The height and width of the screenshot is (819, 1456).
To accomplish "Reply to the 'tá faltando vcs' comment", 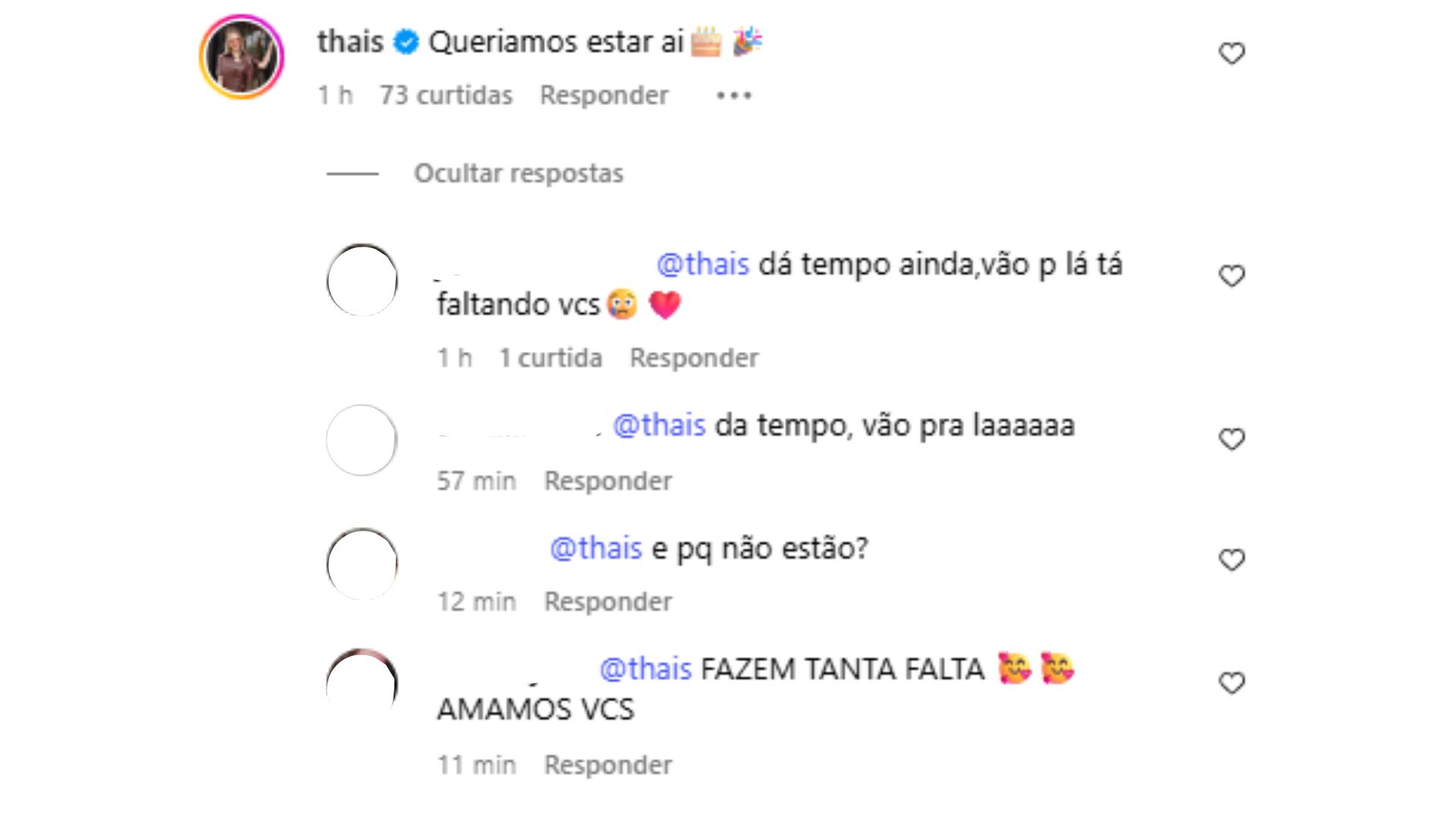I will 693,358.
